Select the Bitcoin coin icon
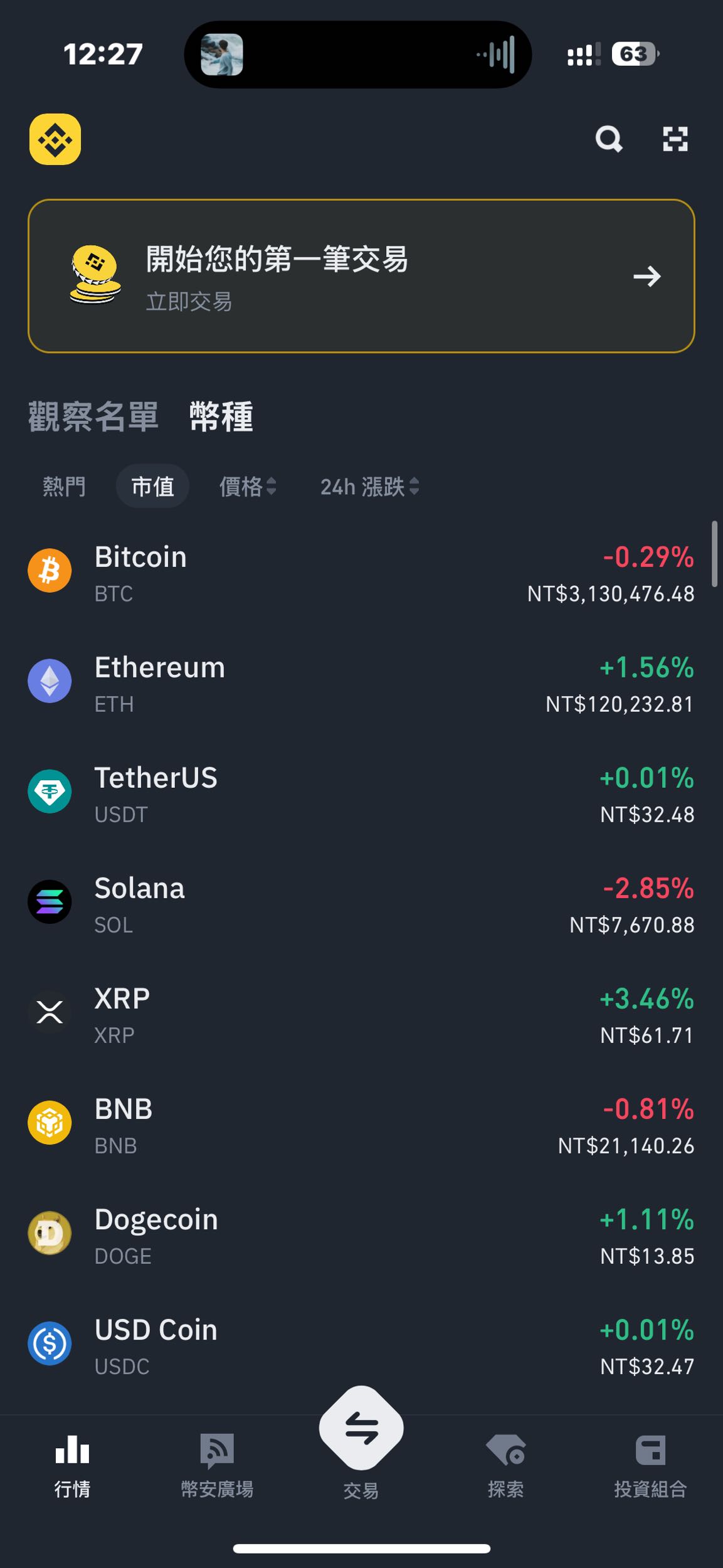Screen dimensions: 723x1568 pos(50,571)
